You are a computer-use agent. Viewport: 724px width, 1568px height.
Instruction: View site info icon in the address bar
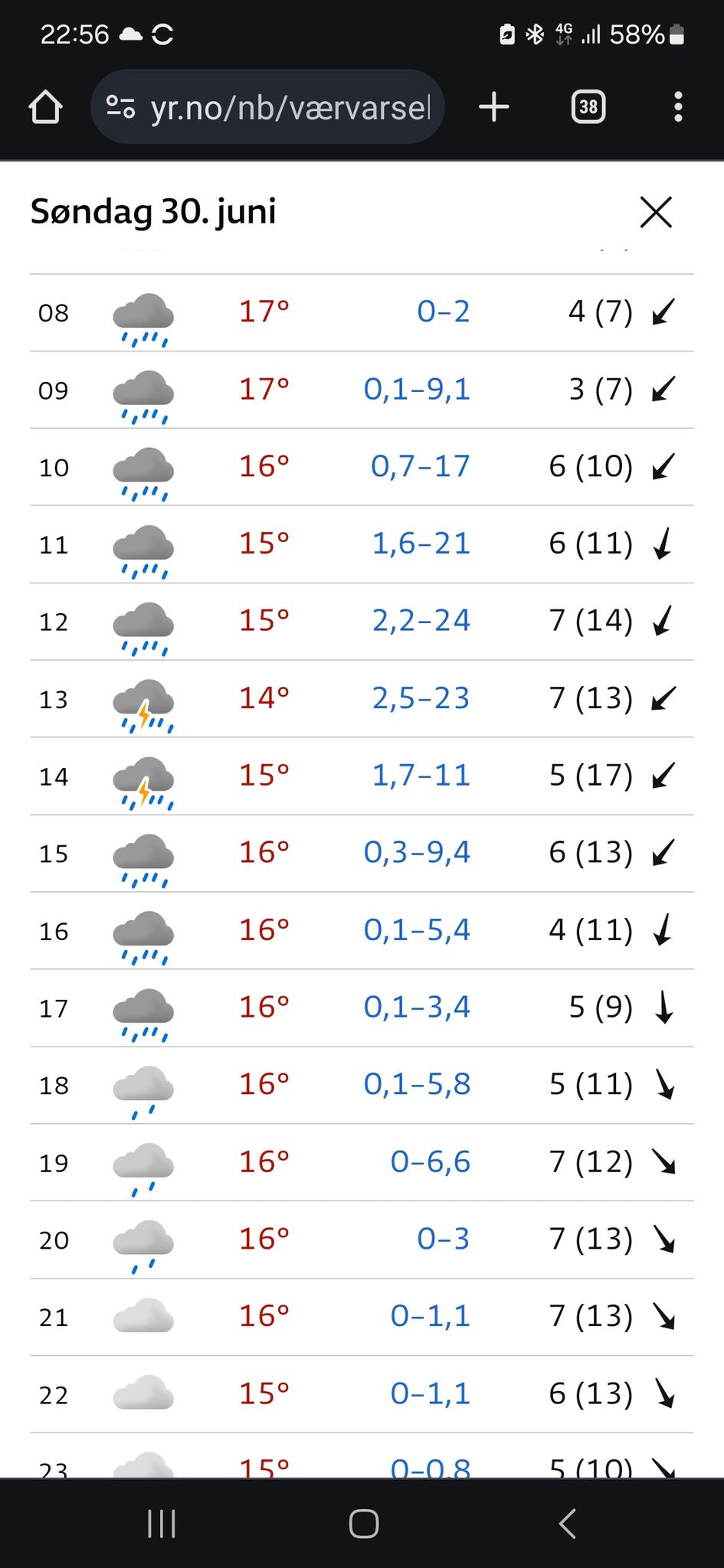click(120, 106)
